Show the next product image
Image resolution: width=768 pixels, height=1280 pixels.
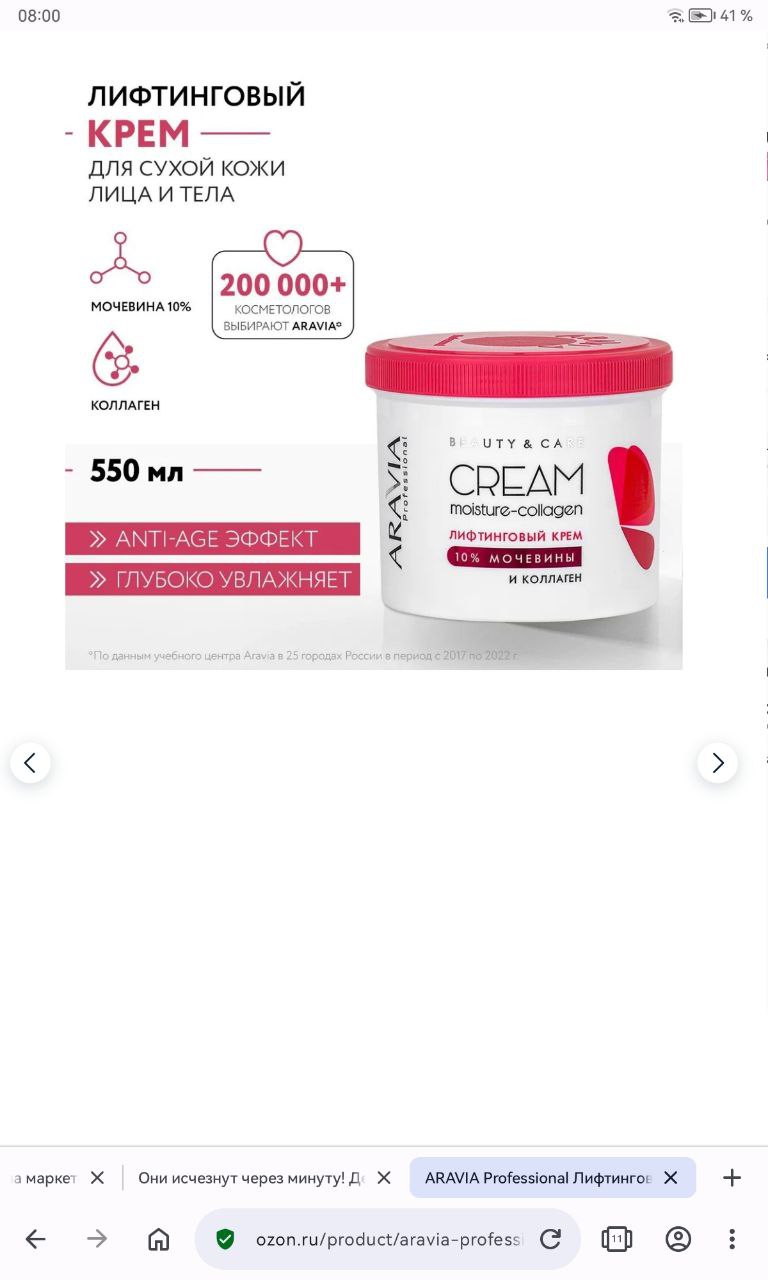717,763
